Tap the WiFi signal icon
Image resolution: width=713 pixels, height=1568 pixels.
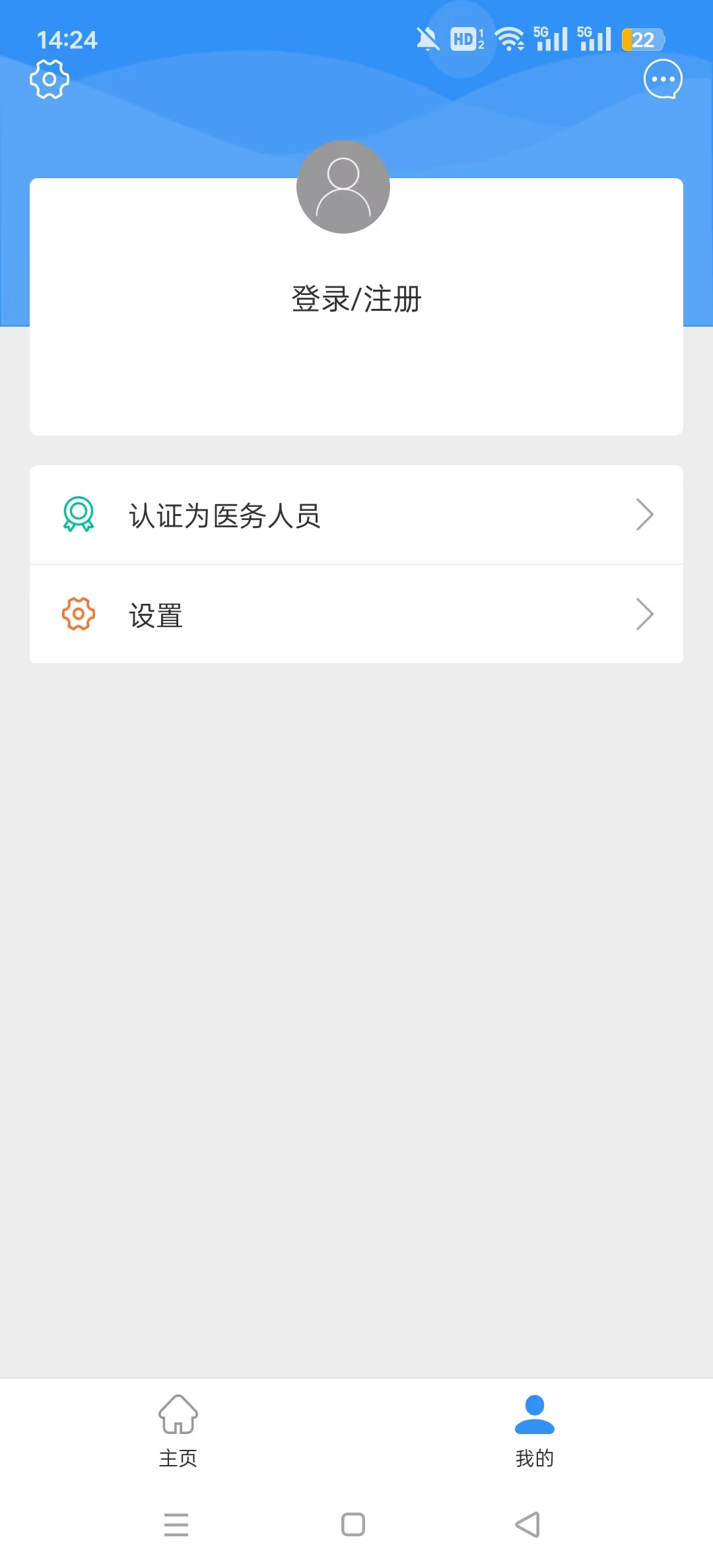click(510, 40)
